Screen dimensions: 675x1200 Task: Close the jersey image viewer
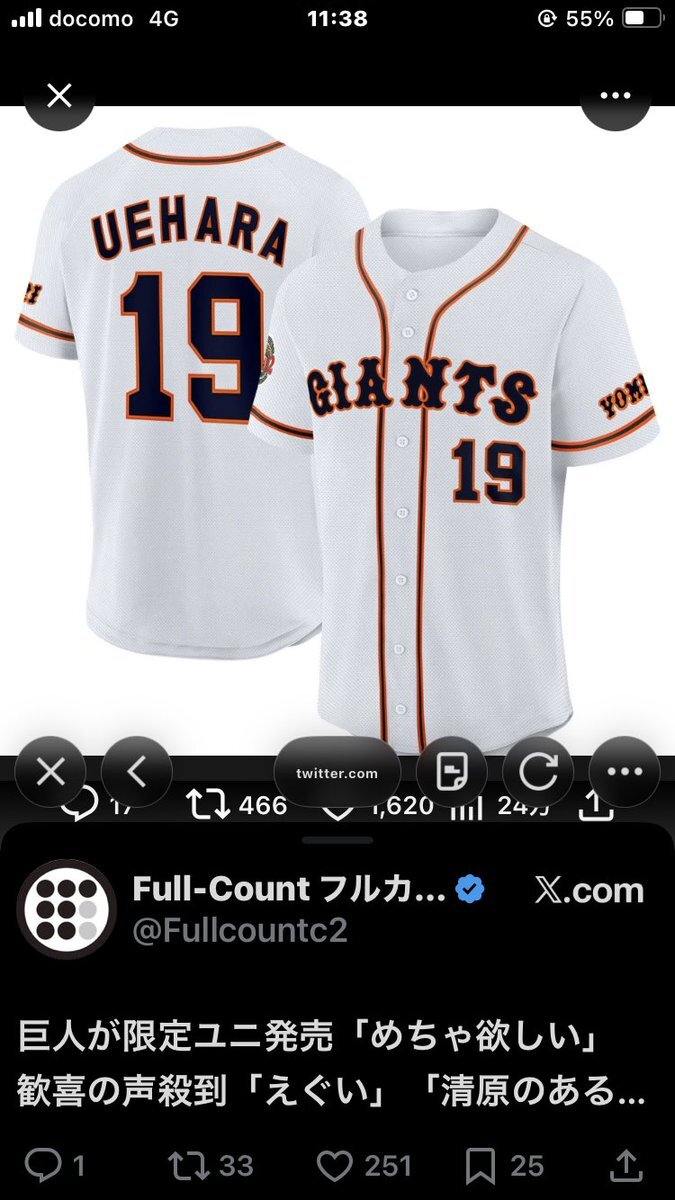pyautogui.click(x=60, y=96)
